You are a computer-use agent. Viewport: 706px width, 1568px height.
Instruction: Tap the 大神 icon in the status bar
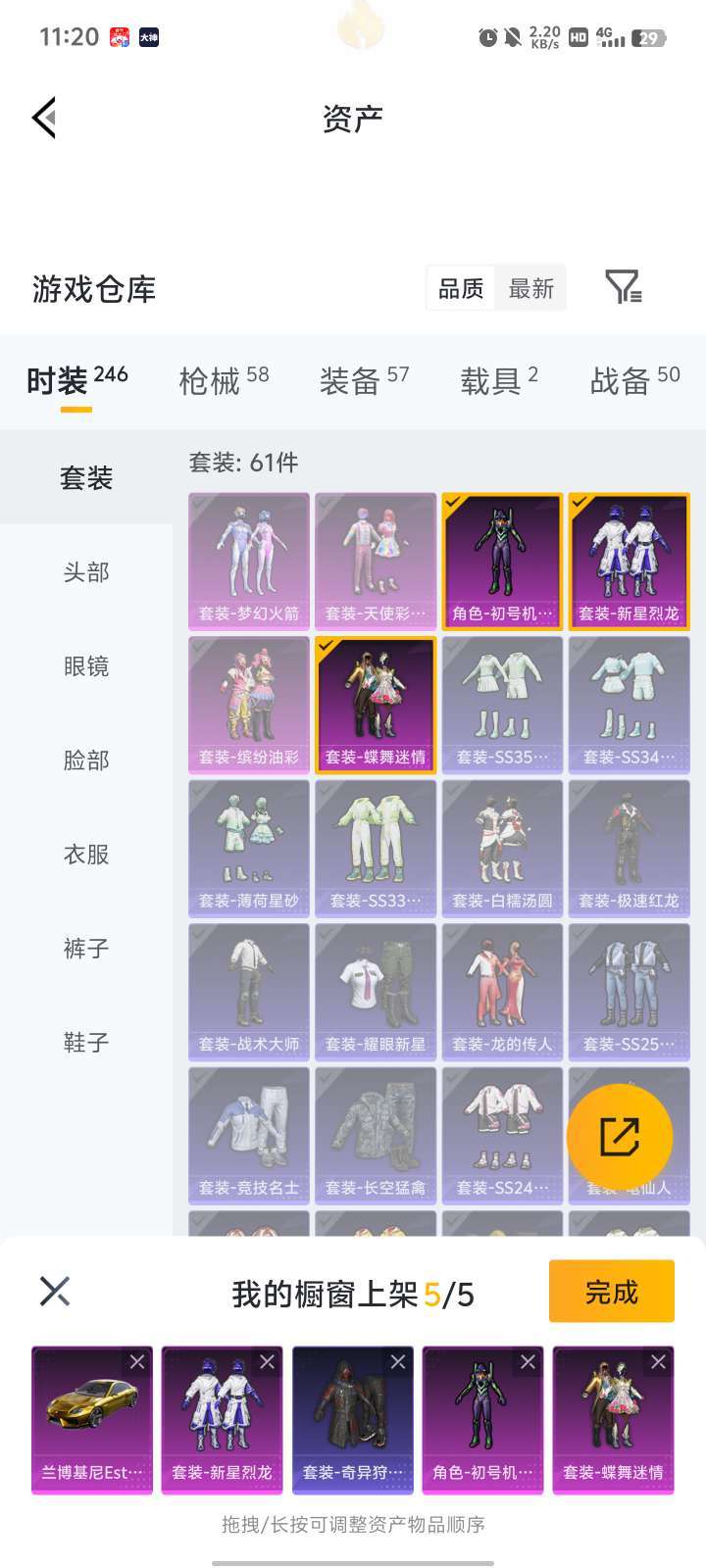tap(147, 37)
